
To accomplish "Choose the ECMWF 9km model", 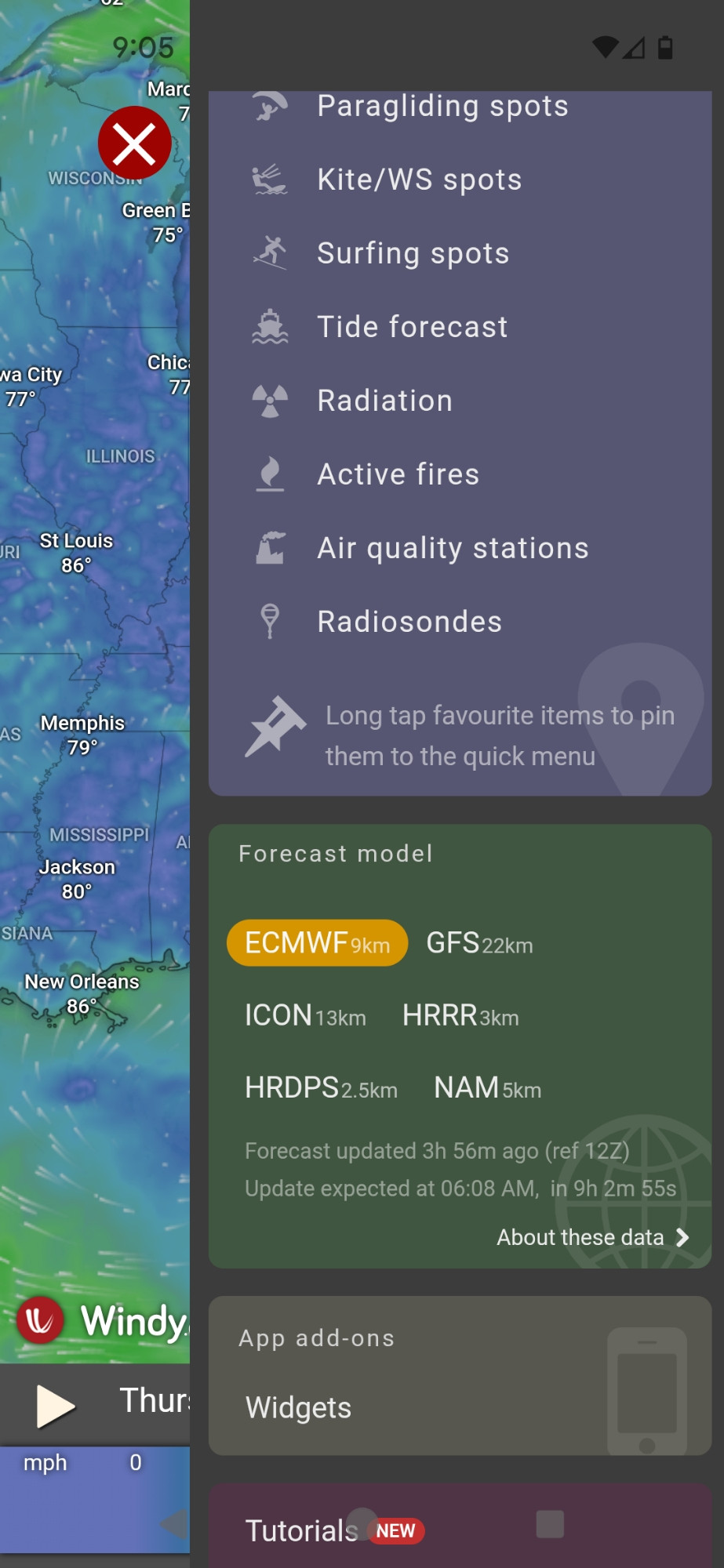I will 317,943.
